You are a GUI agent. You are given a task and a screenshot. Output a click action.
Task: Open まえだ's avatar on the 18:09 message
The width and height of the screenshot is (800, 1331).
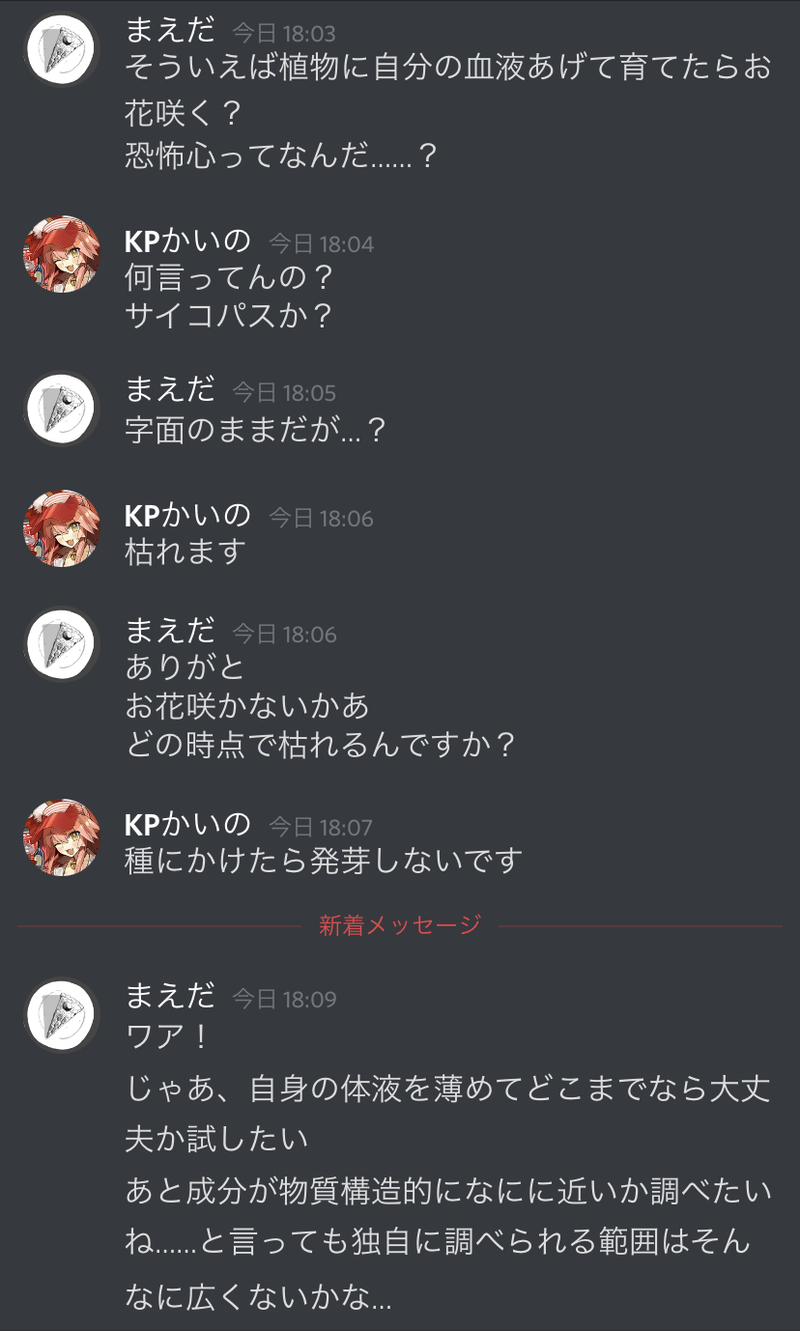point(61,1015)
